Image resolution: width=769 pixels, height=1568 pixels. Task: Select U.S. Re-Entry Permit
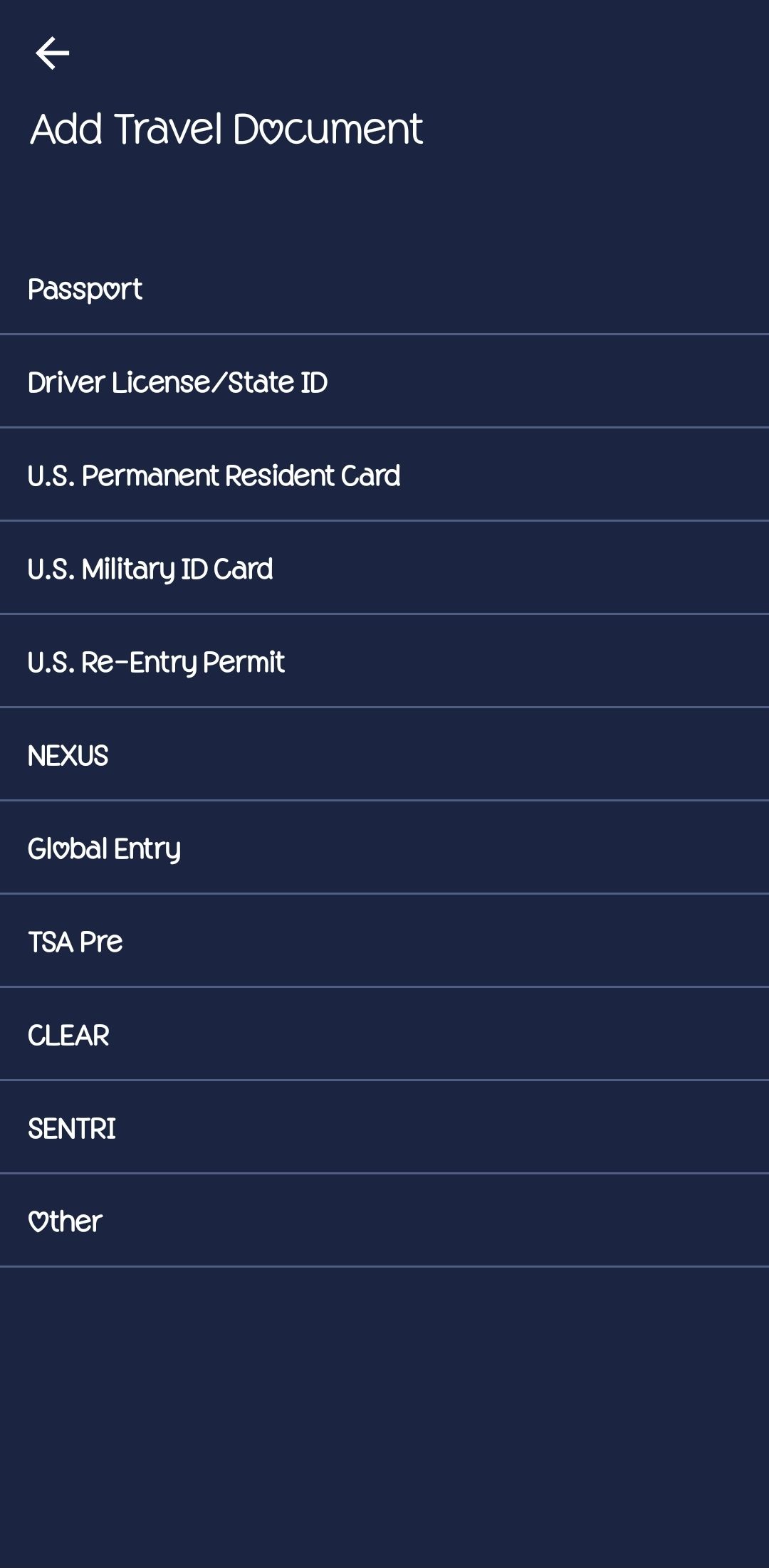coord(384,661)
